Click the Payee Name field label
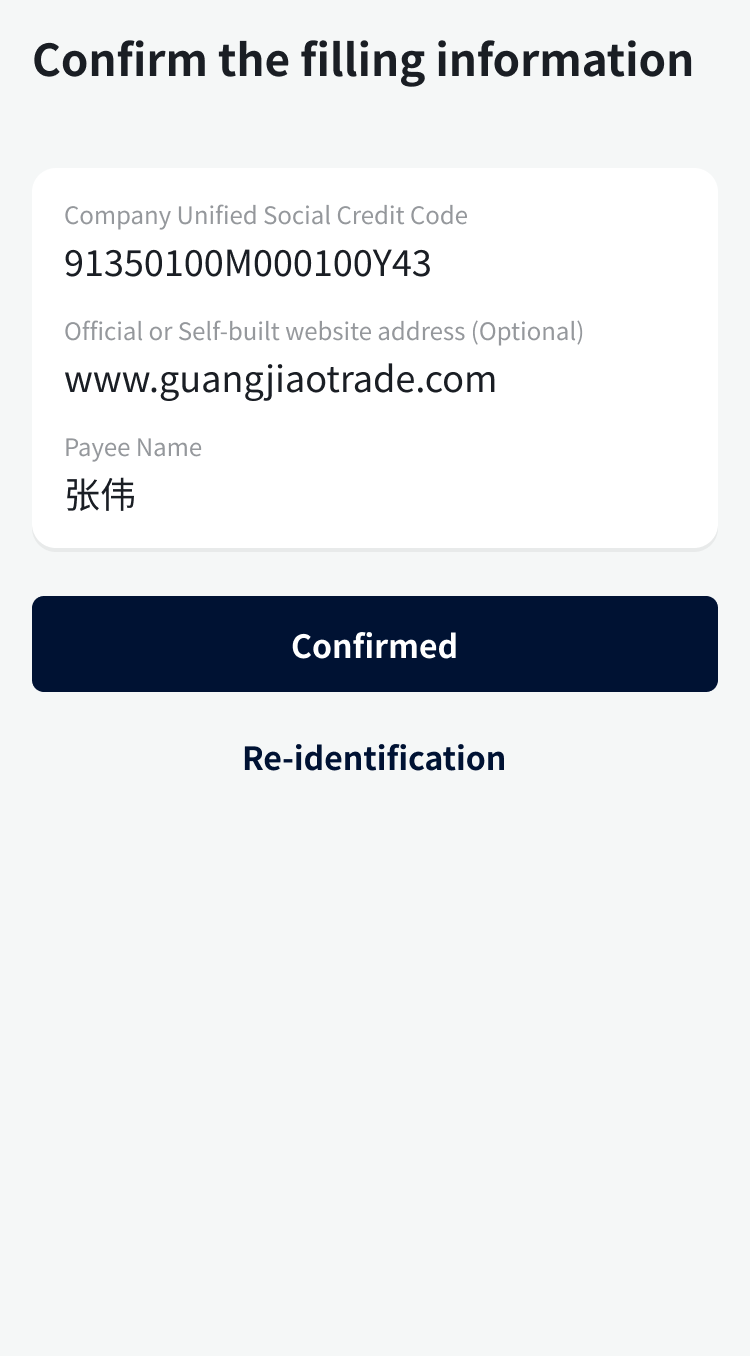The height and width of the screenshot is (1356, 750). tap(133, 447)
